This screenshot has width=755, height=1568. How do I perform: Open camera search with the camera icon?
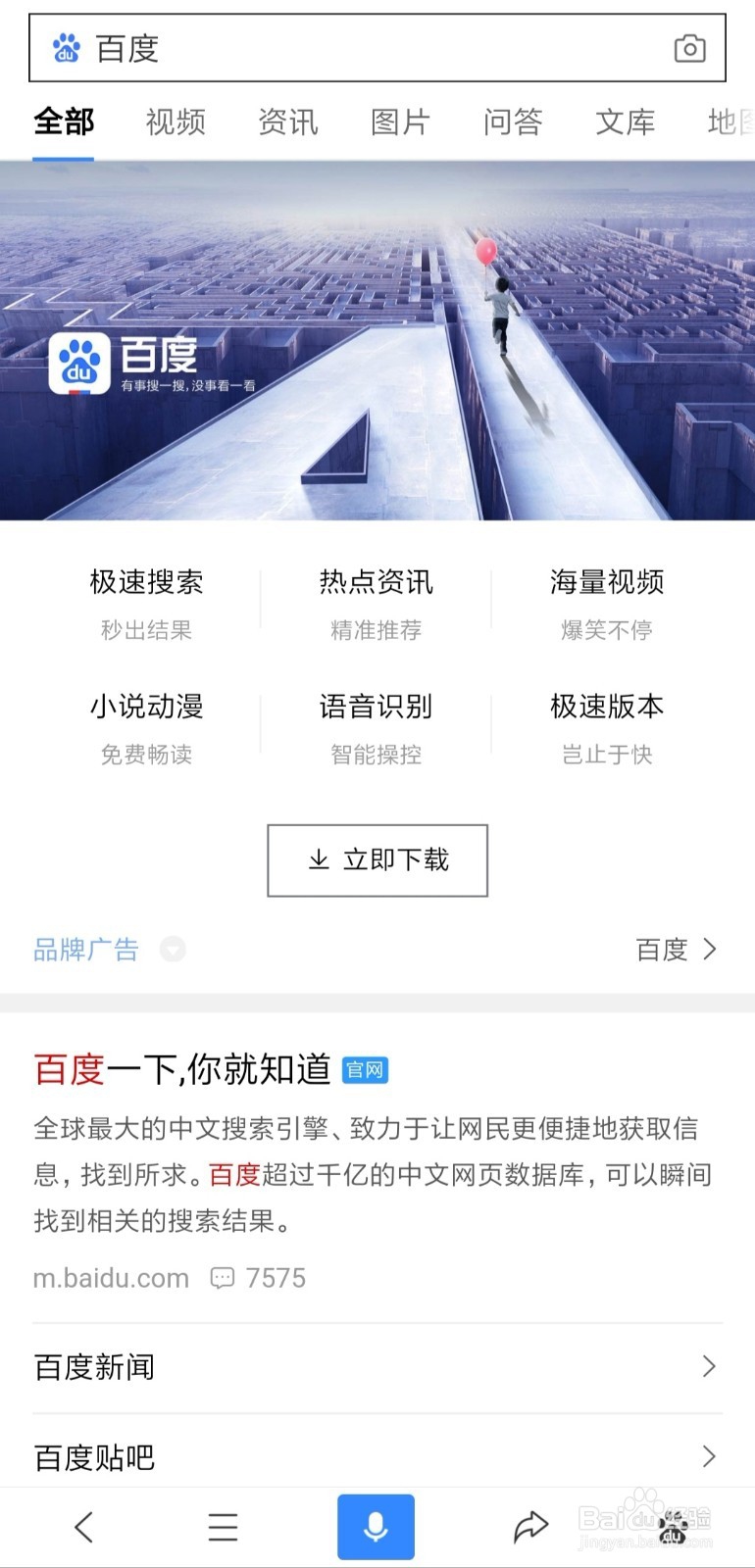[690, 48]
